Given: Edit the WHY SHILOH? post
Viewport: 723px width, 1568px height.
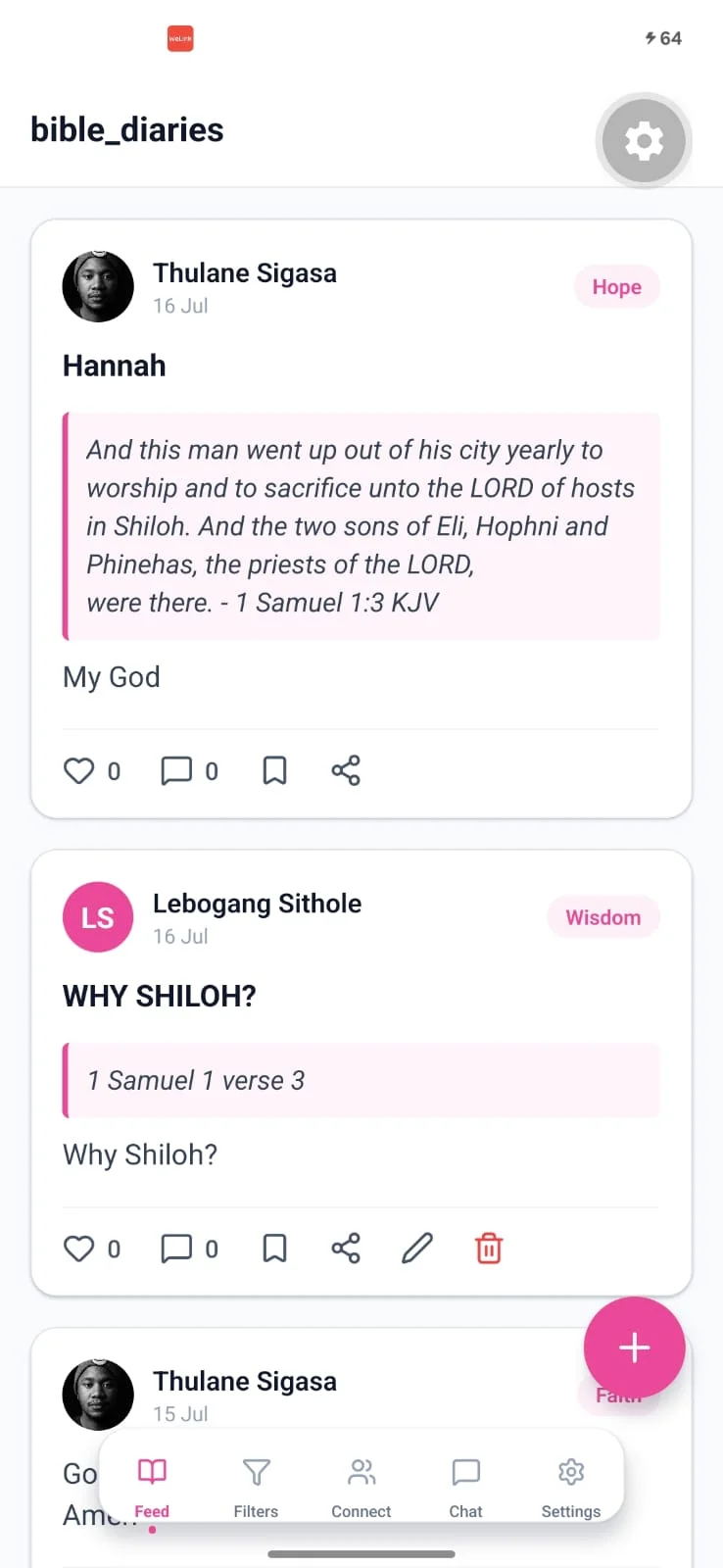Looking at the screenshot, I should pos(417,1249).
